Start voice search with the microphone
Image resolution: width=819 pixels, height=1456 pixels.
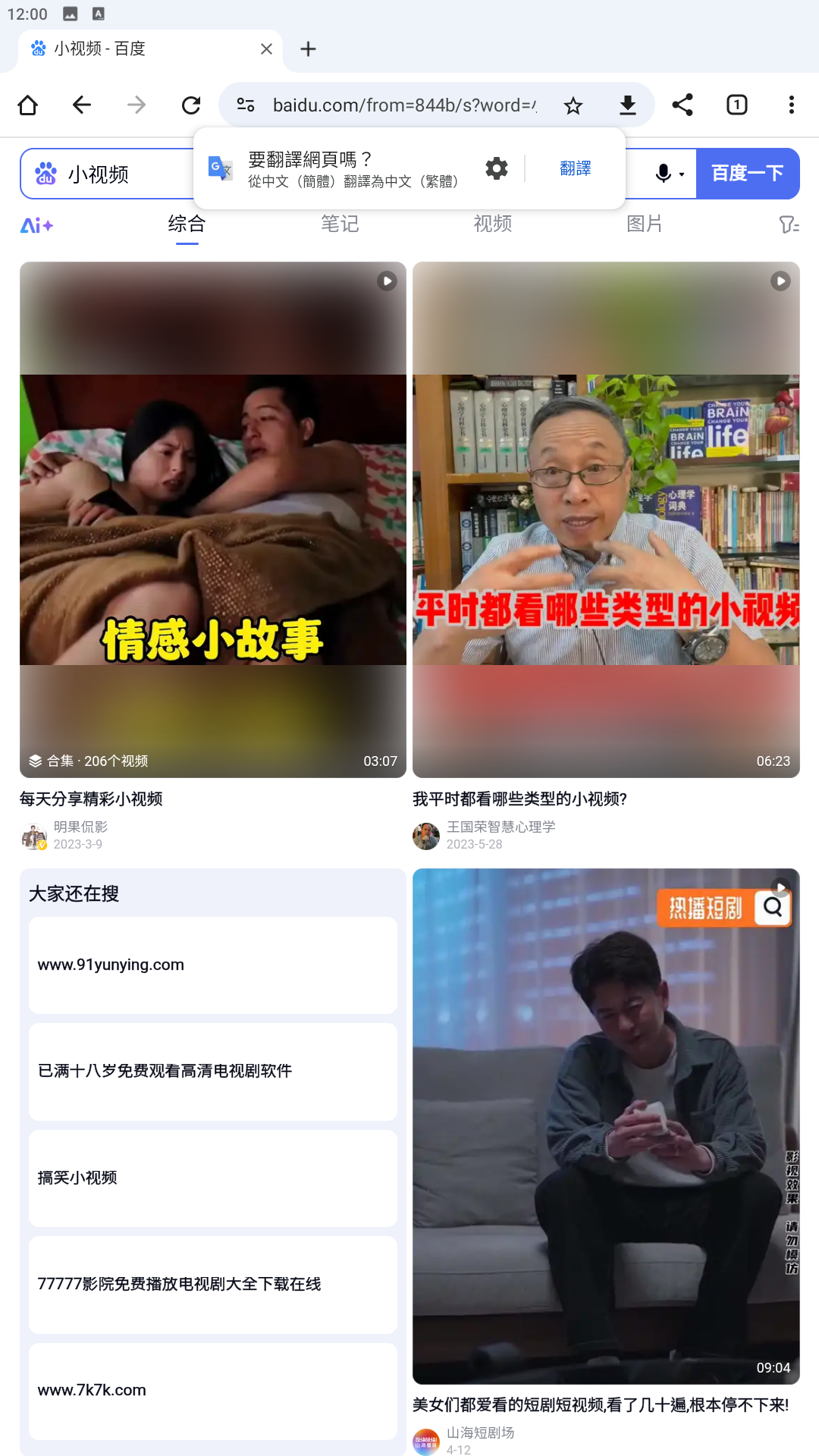tap(664, 174)
